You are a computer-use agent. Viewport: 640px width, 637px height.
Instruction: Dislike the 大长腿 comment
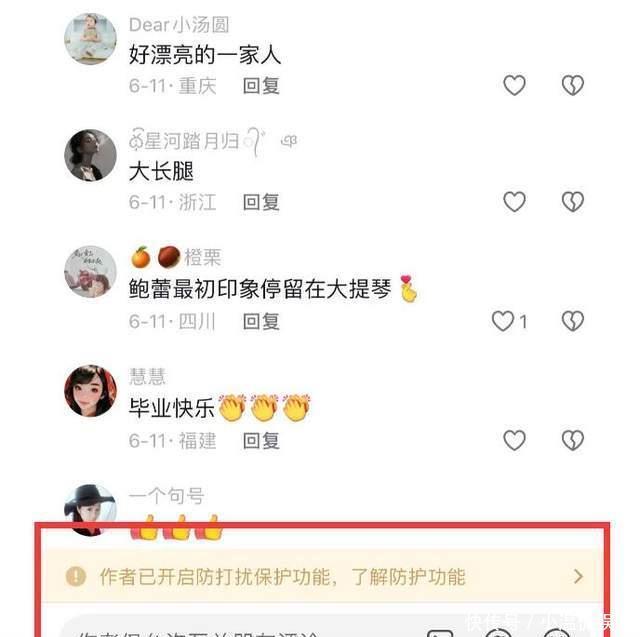point(572,203)
